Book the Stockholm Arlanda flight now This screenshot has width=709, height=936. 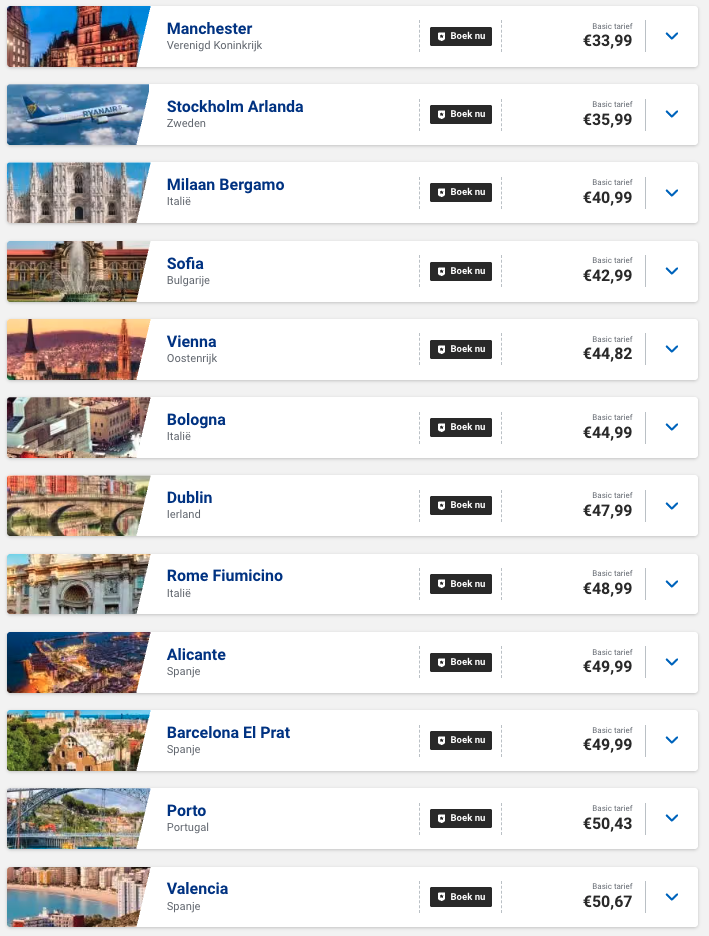pyautogui.click(x=461, y=114)
